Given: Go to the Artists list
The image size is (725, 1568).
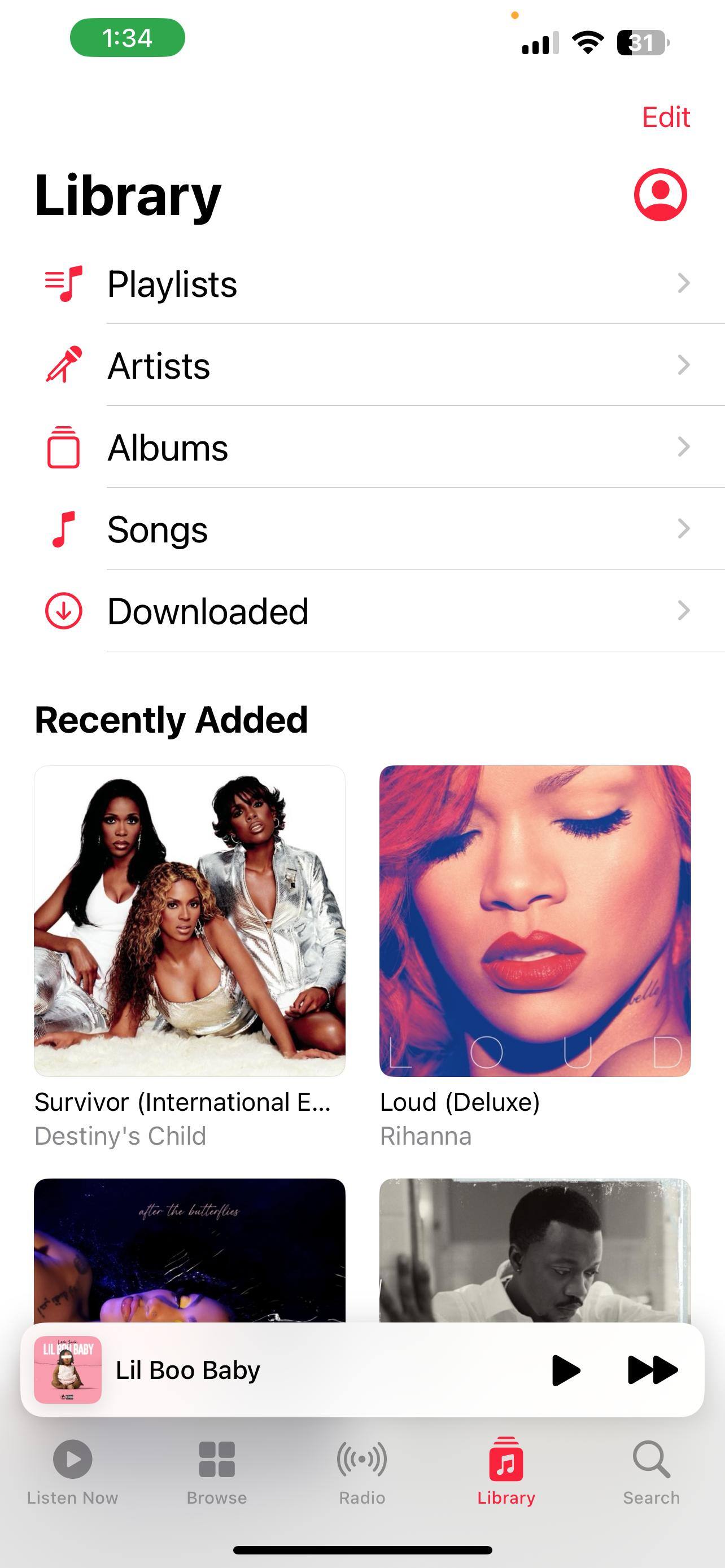Looking at the screenshot, I should 365,366.
